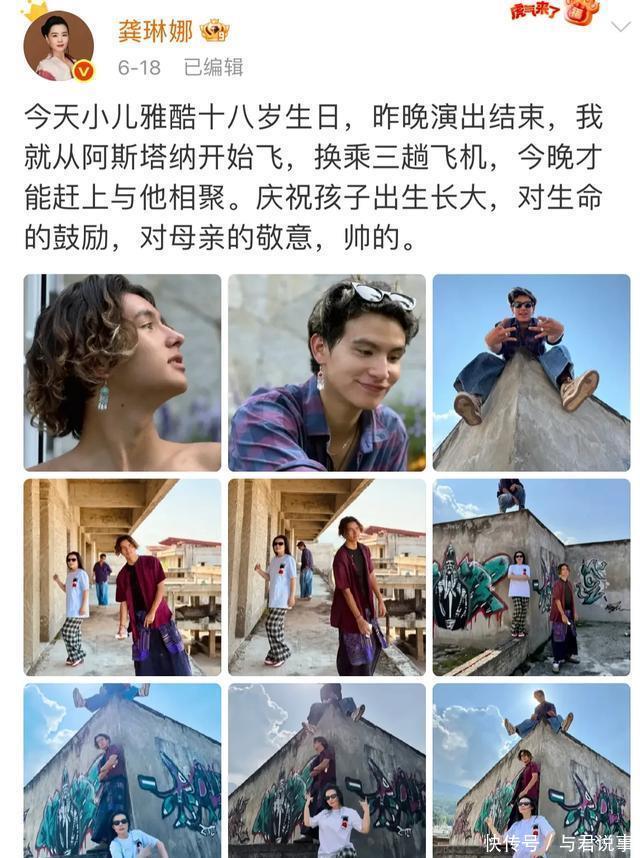The height and width of the screenshot is (858, 640).
Task: Tap the badge at the top right
Action: point(555,12)
